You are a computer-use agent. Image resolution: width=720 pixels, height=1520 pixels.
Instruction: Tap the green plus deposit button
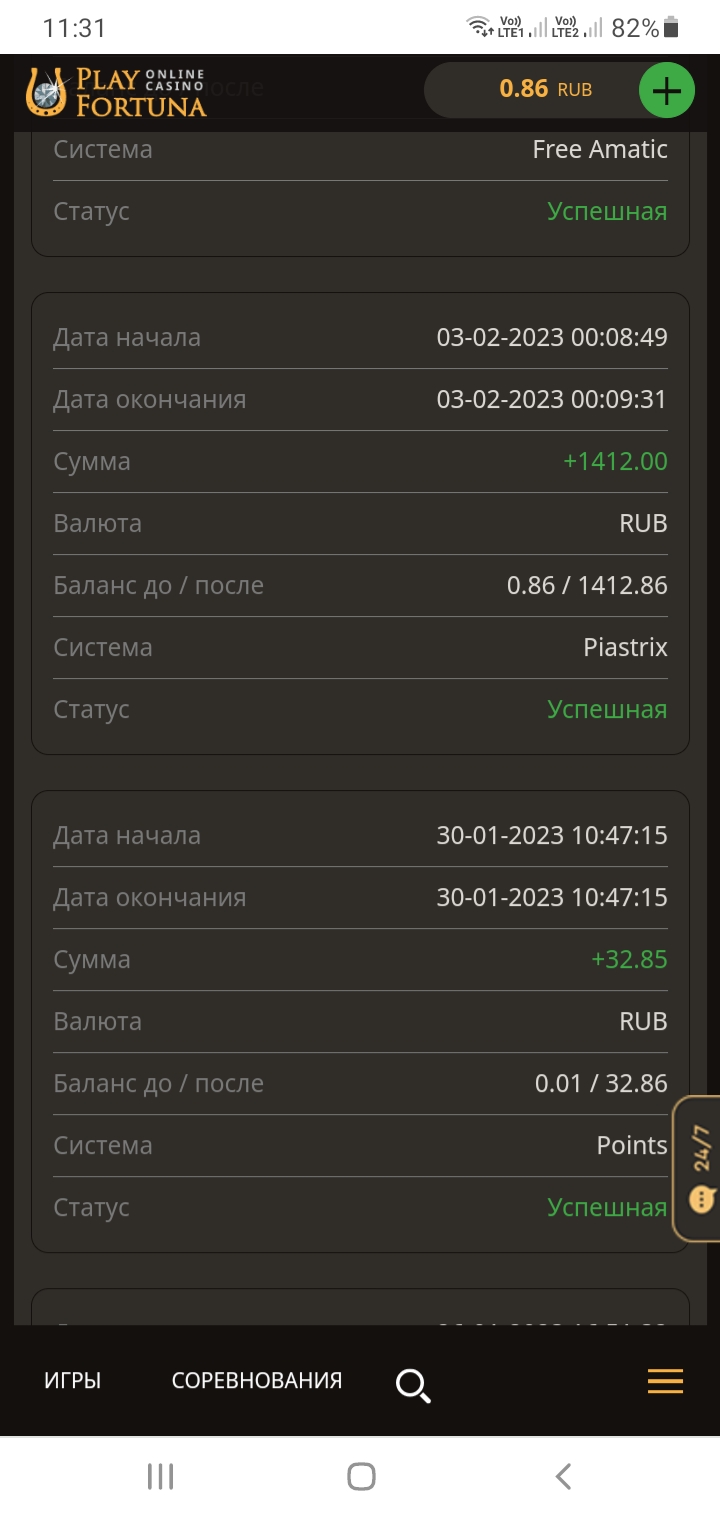point(666,90)
